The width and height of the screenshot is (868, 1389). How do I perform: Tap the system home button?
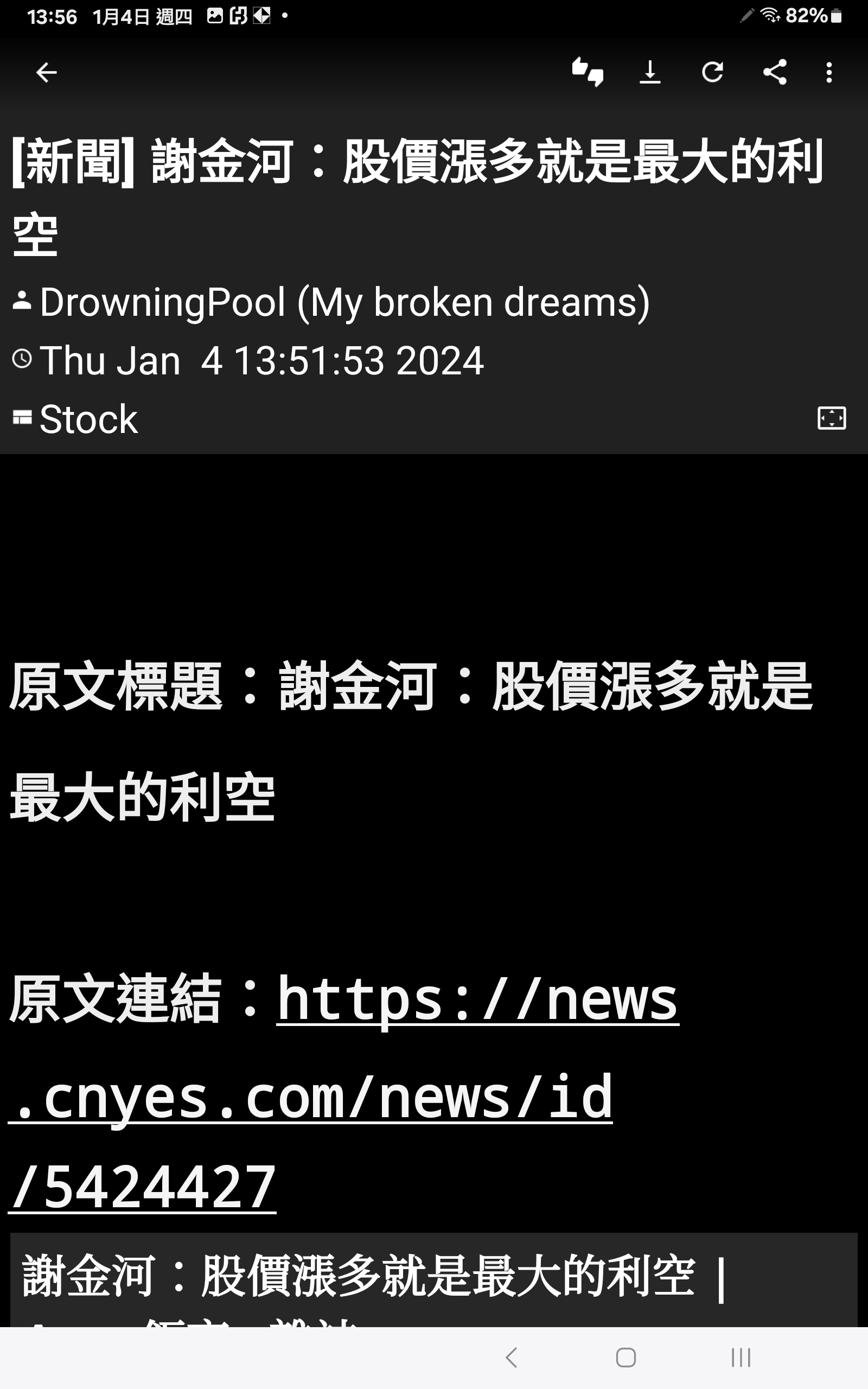click(626, 1358)
